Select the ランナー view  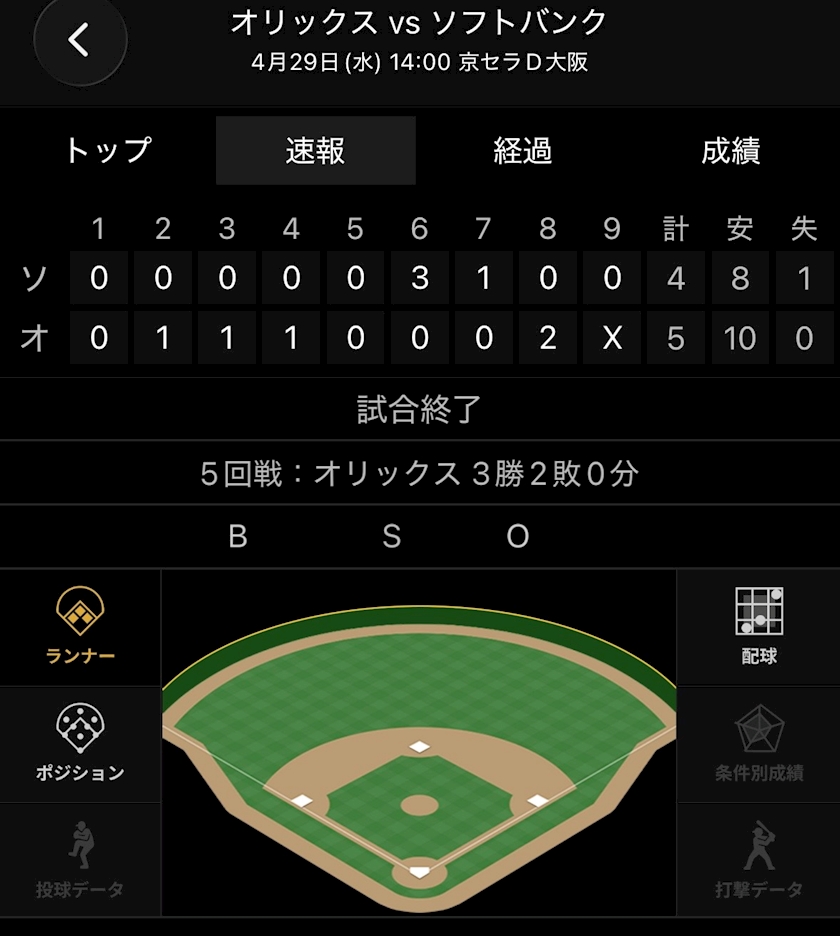[80, 627]
